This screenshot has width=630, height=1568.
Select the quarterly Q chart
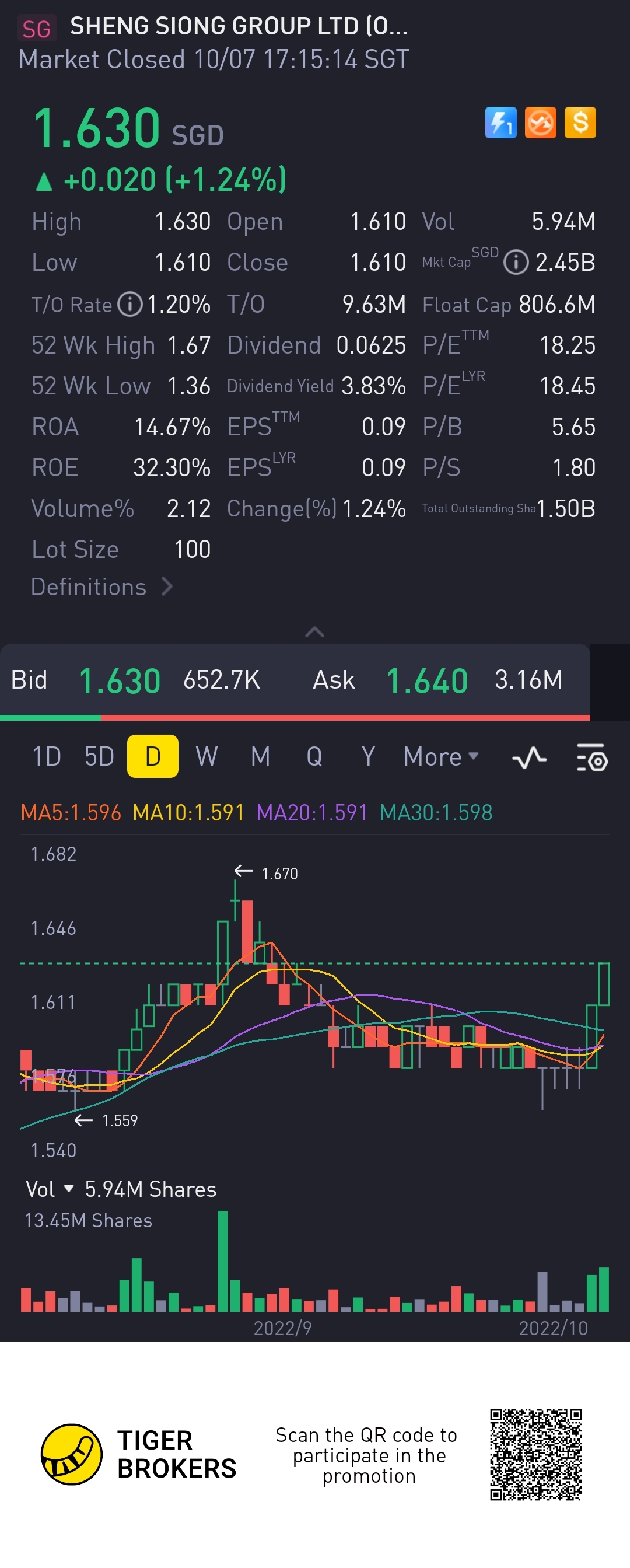[314, 757]
